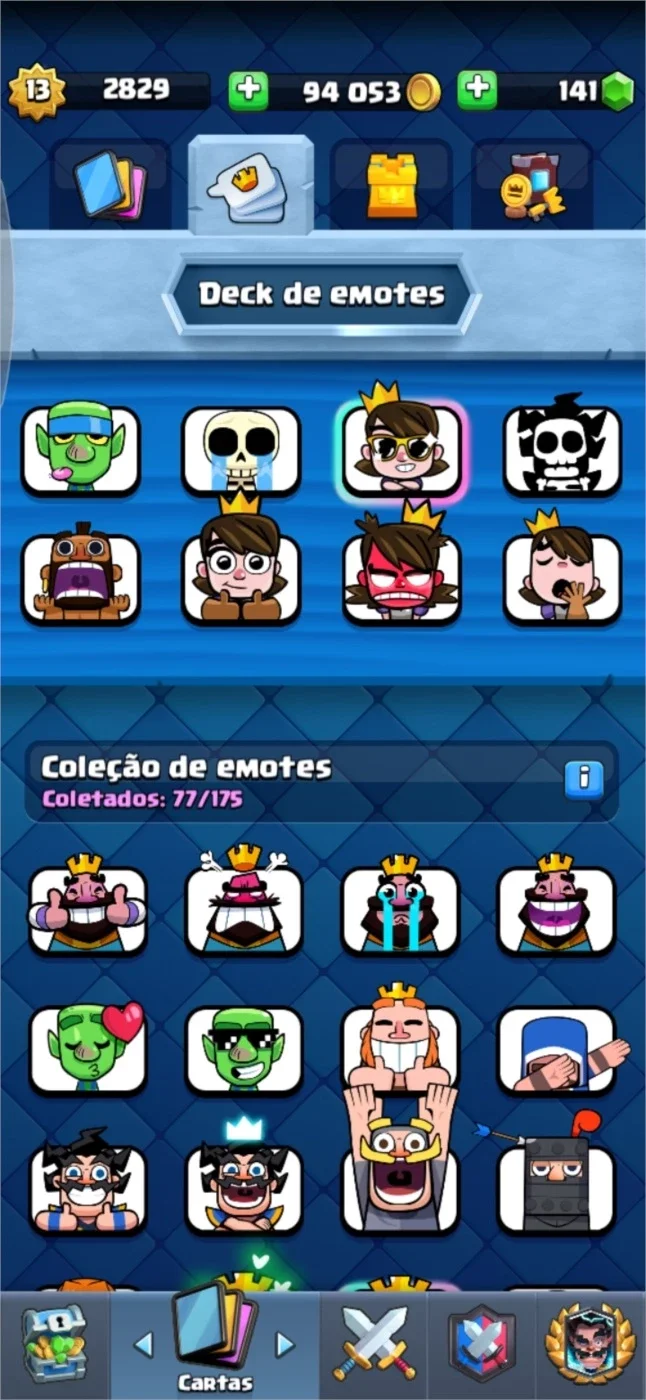This screenshot has width=646, height=1400.
Task: Open the tower skins tab
Action: click(391, 186)
